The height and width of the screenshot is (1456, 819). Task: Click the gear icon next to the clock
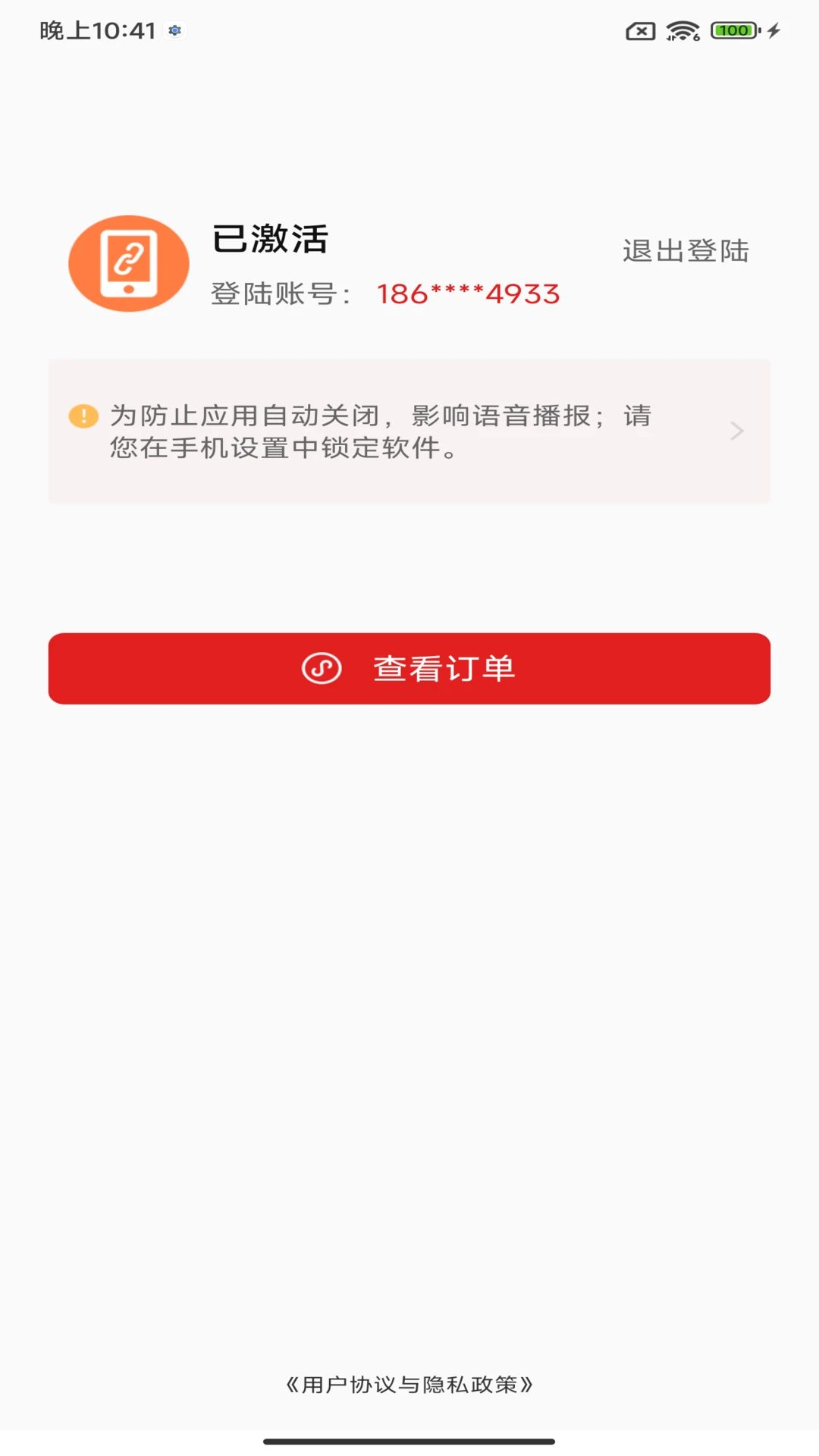click(x=175, y=31)
